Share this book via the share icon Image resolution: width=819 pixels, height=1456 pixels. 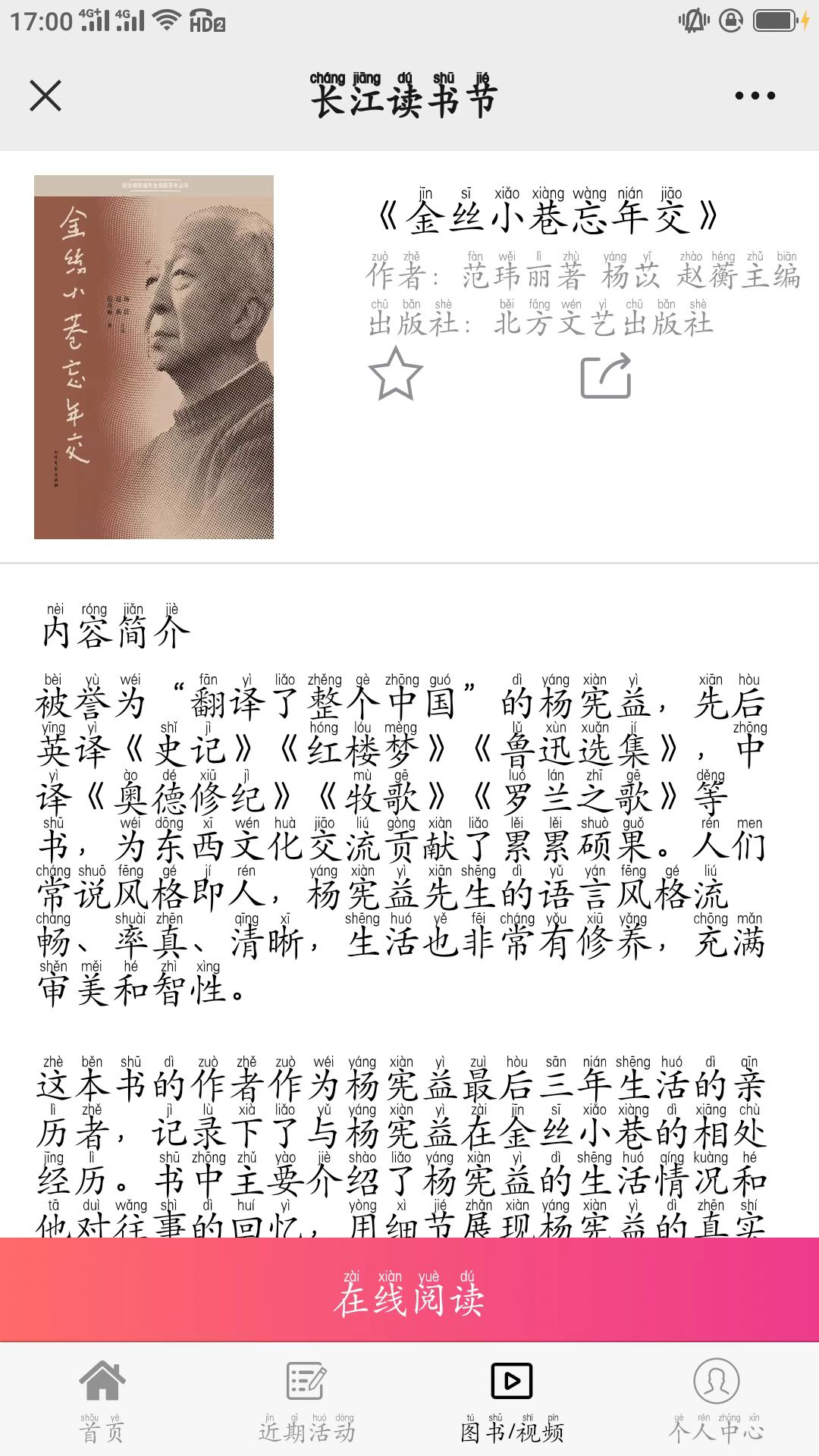[606, 375]
